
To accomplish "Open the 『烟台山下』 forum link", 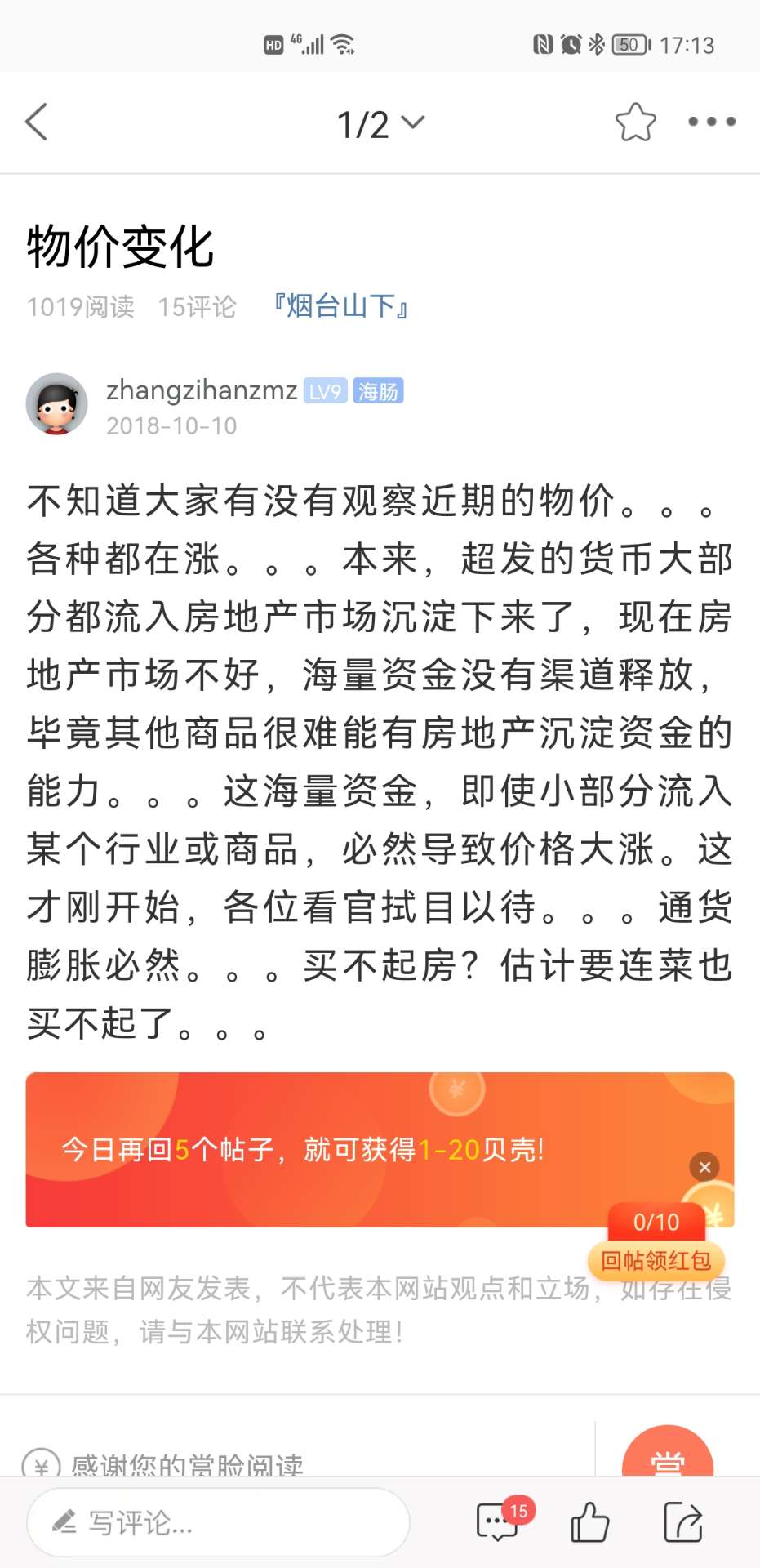I will [x=340, y=306].
